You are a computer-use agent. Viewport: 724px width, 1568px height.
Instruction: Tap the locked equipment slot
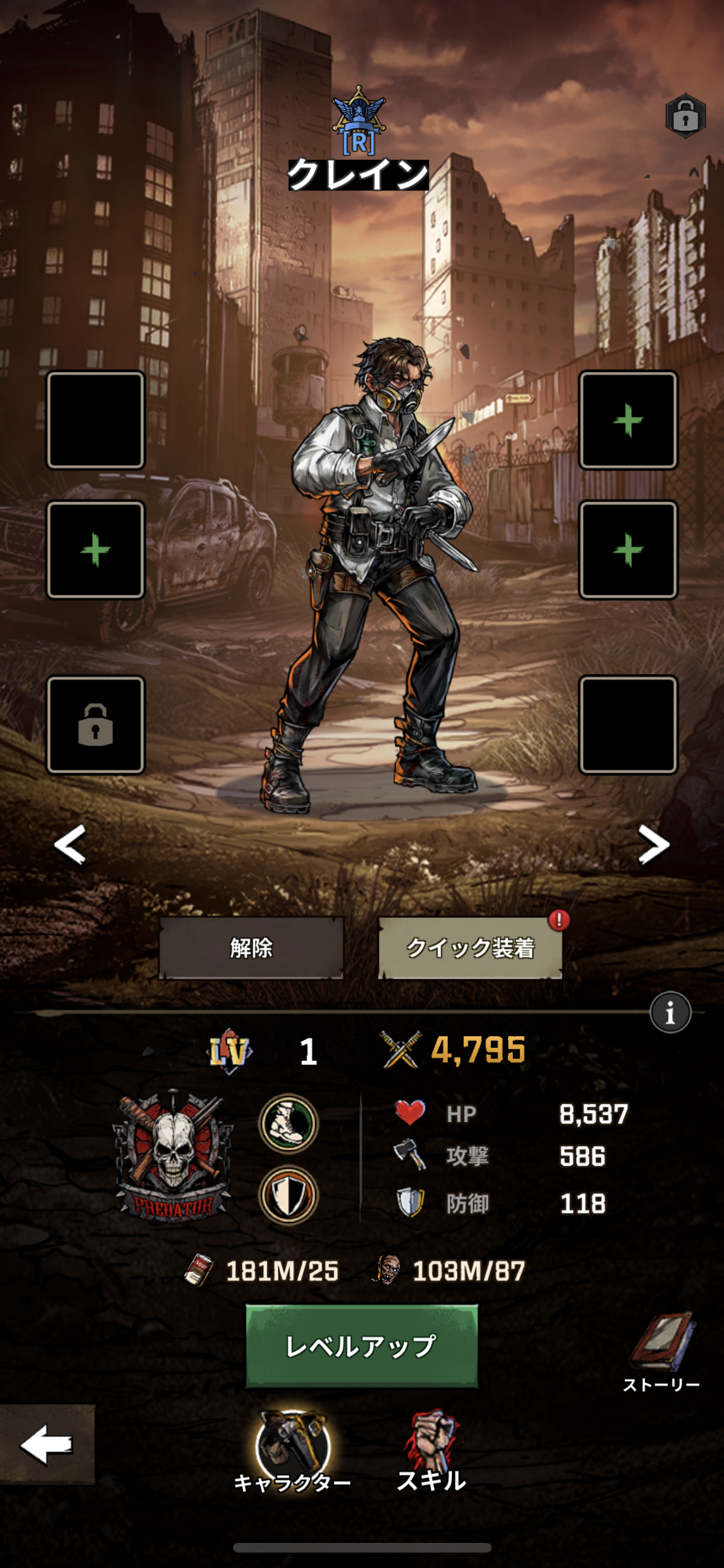(x=96, y=724)
